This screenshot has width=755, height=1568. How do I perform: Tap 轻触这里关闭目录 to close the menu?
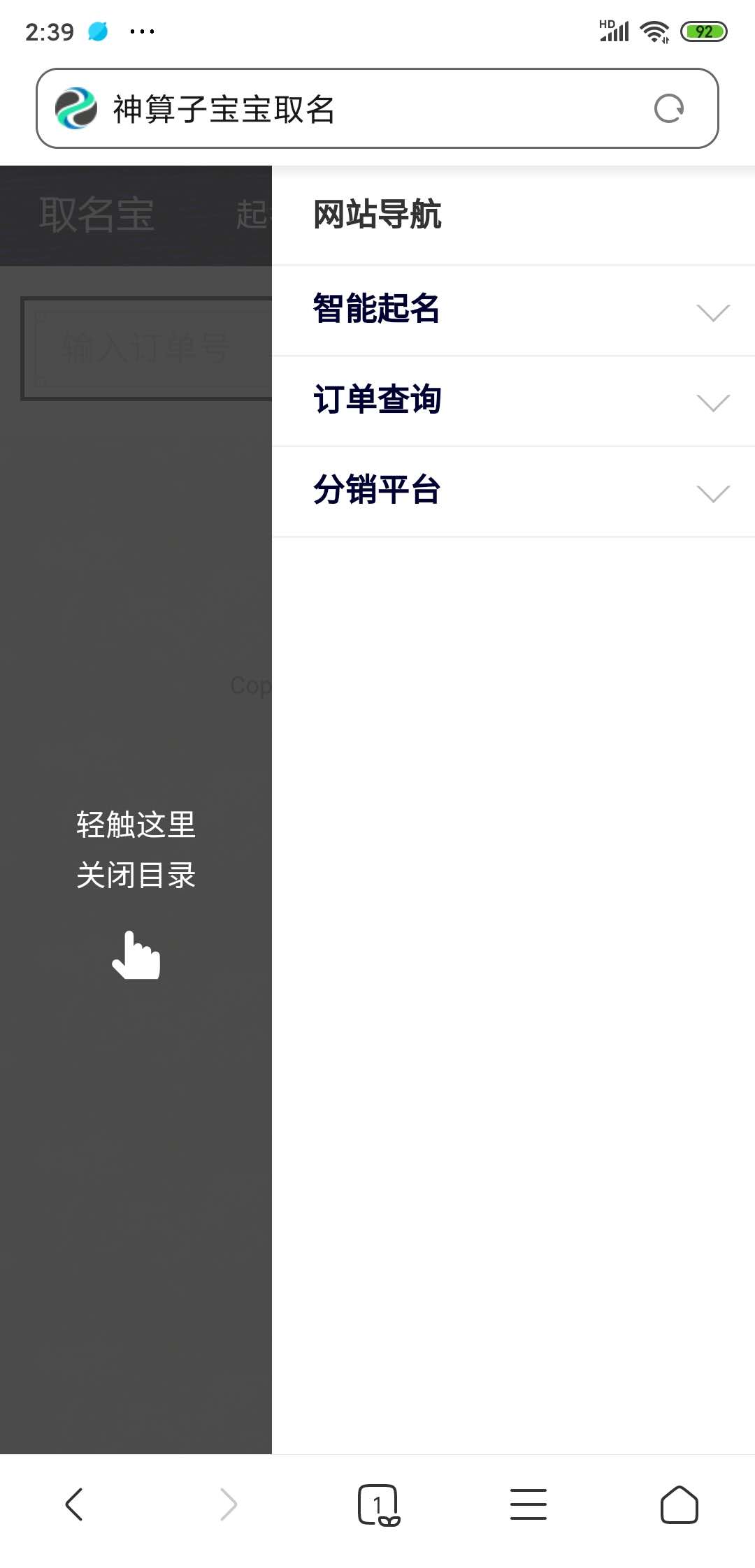point(136,849)
